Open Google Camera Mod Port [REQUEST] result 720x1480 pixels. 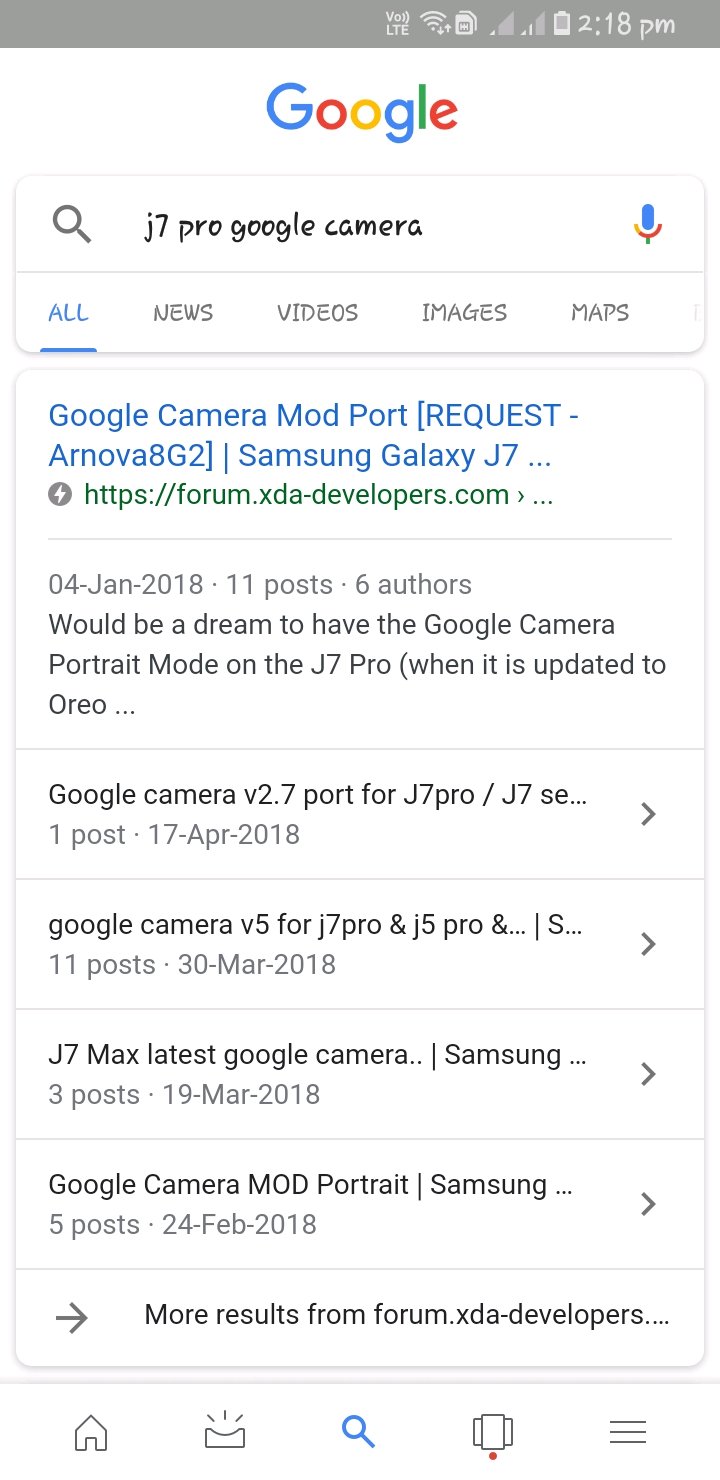(x=313, y=435)
